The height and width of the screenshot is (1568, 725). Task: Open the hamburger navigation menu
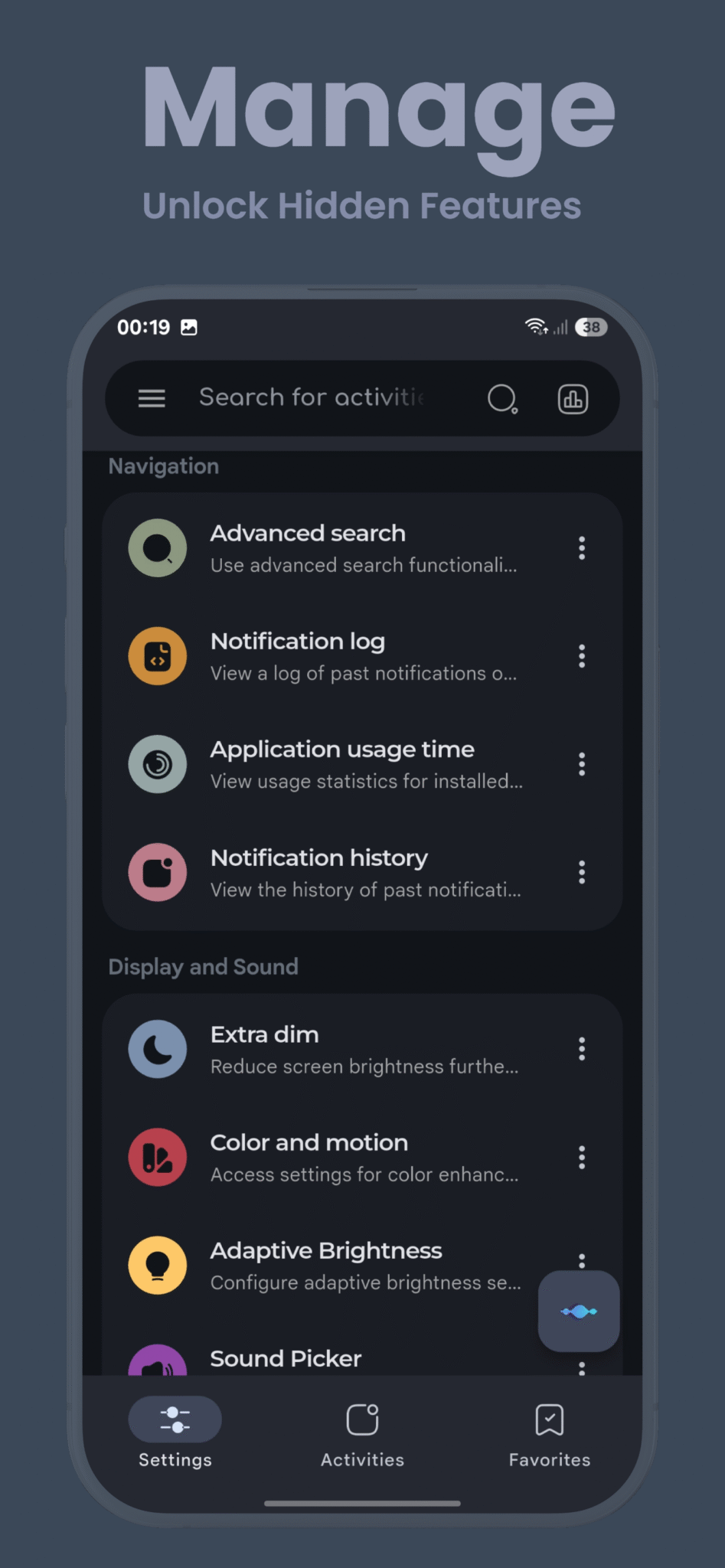[x=151, y=398]
